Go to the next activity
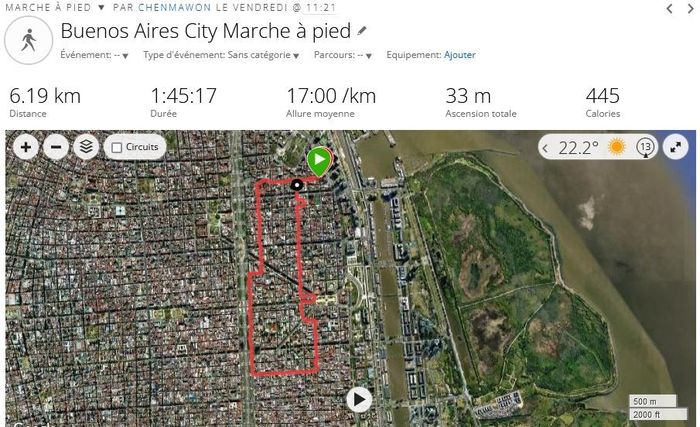 pyautogui.click(x=691, y=8)
